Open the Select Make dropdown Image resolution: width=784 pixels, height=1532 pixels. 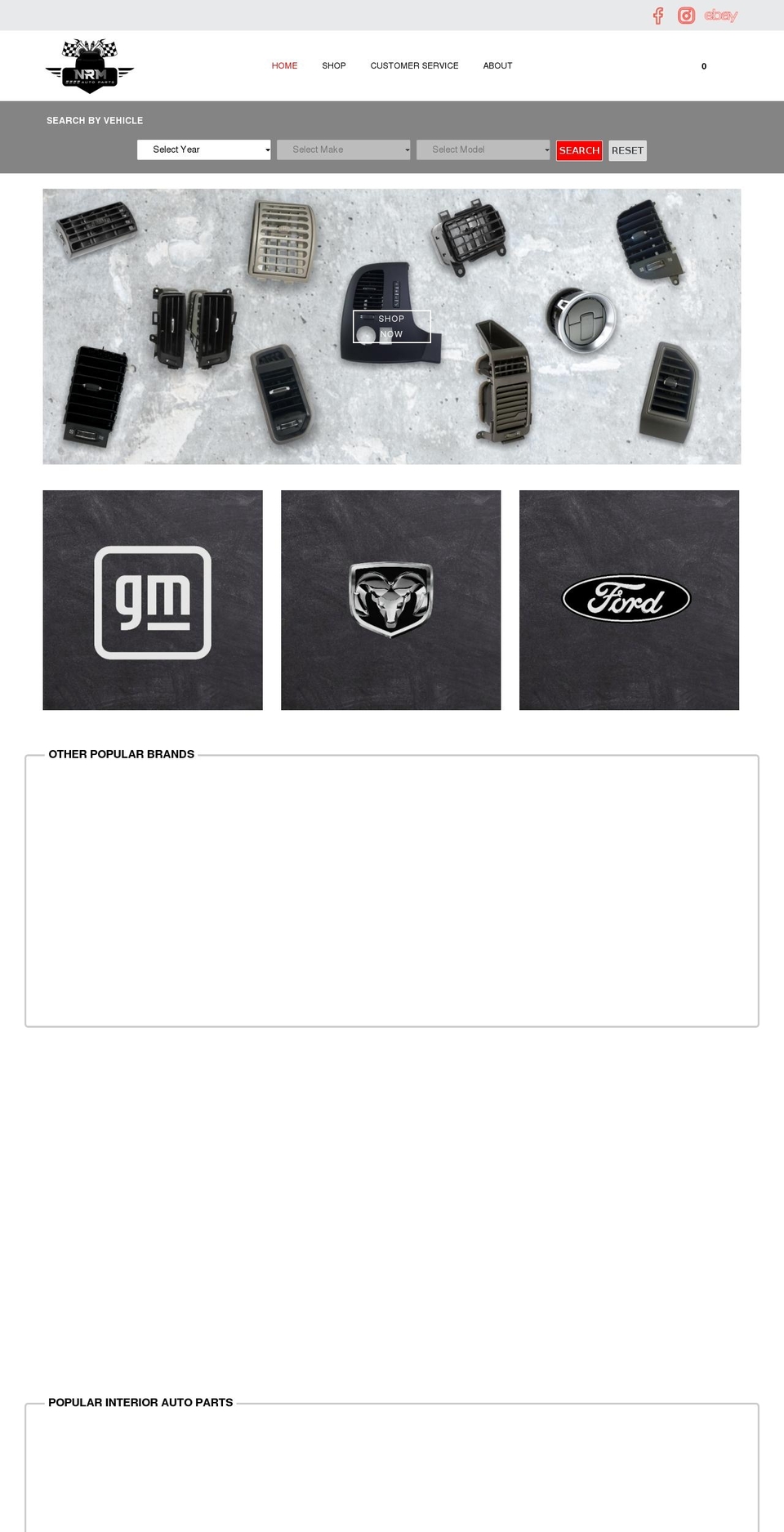click(x=343, y=150)
